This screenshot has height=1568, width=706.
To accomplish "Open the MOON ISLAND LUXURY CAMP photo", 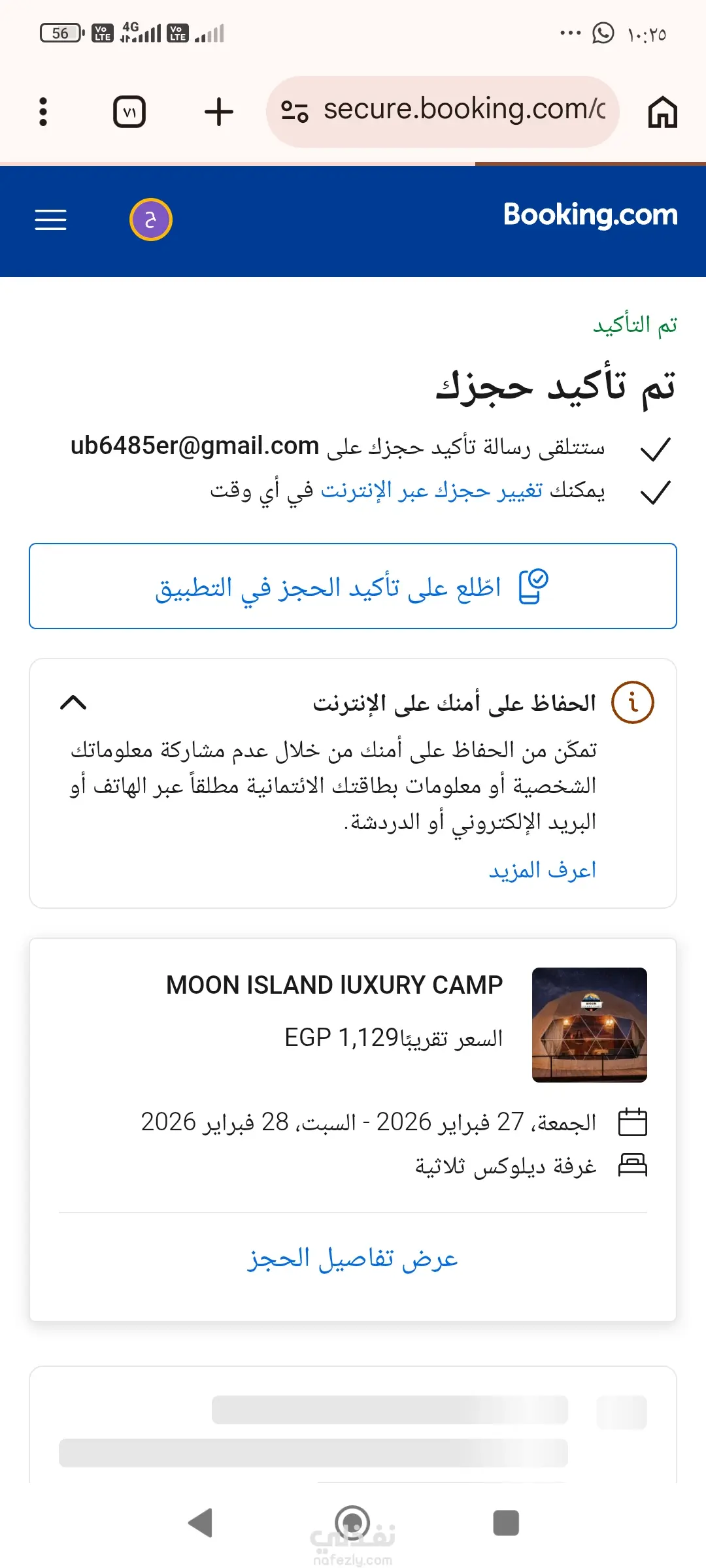I will pyautogui.click(x=589, y=1024).
